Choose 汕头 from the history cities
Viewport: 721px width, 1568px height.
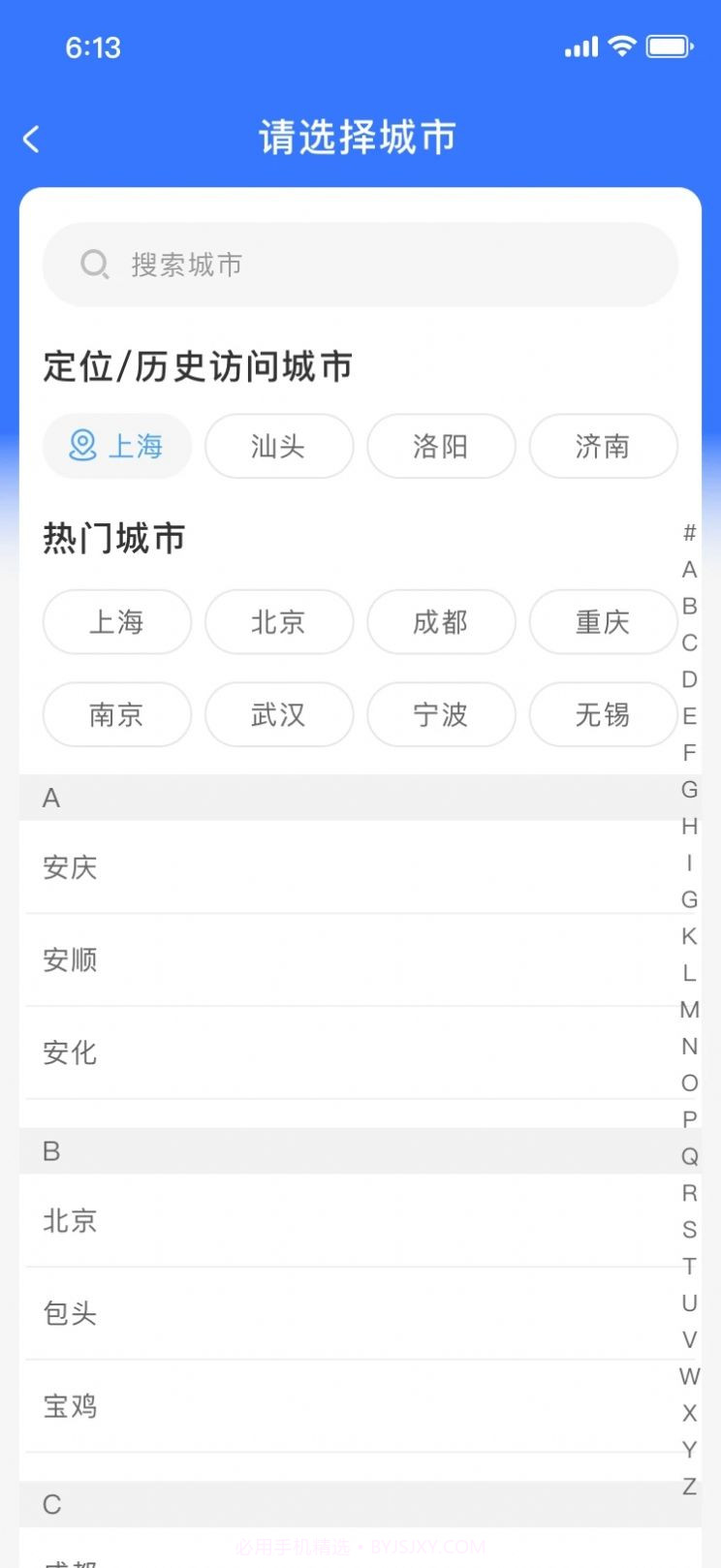[279, 446]
